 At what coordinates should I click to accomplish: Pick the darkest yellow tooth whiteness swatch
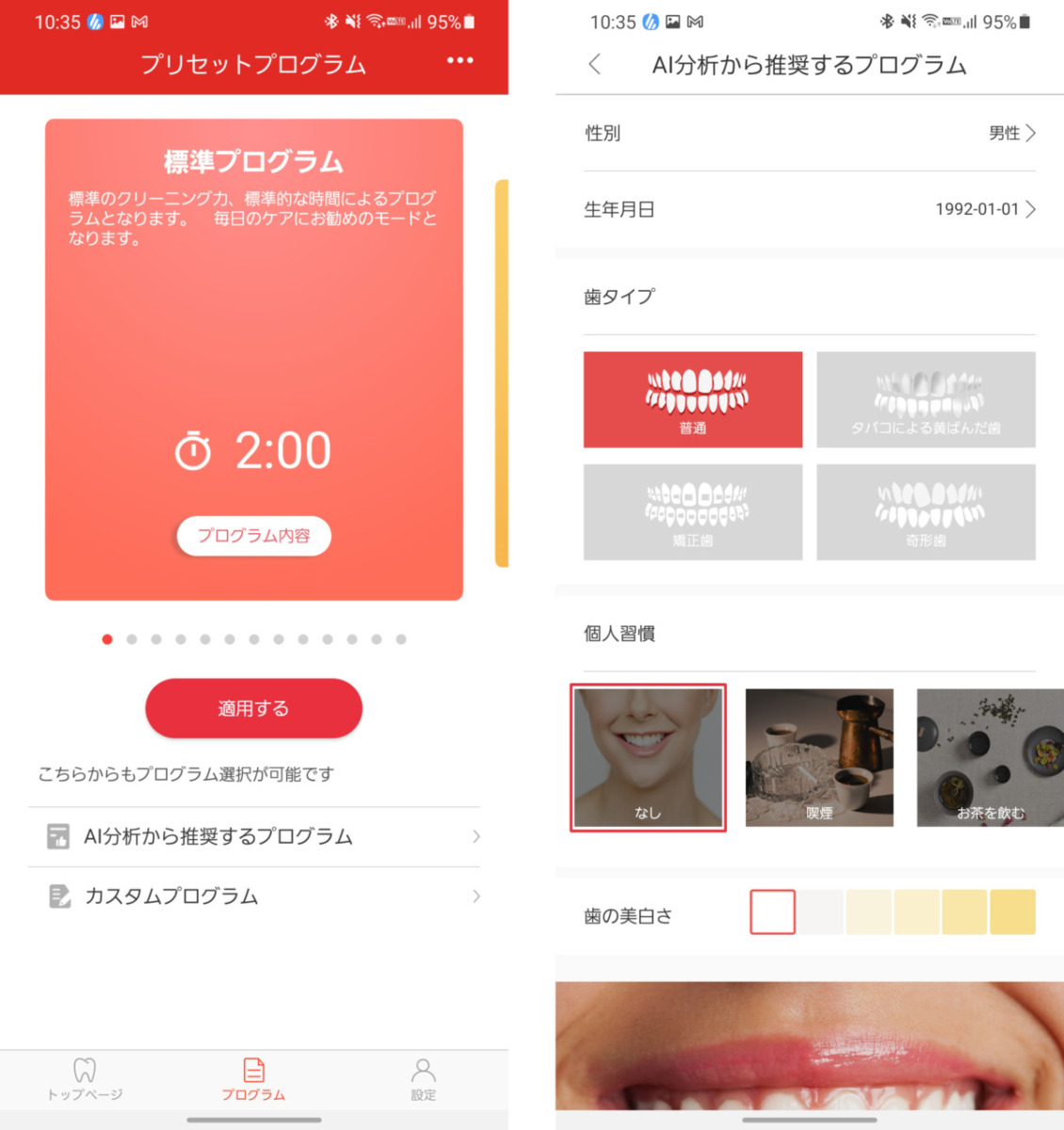[1012, 912]
